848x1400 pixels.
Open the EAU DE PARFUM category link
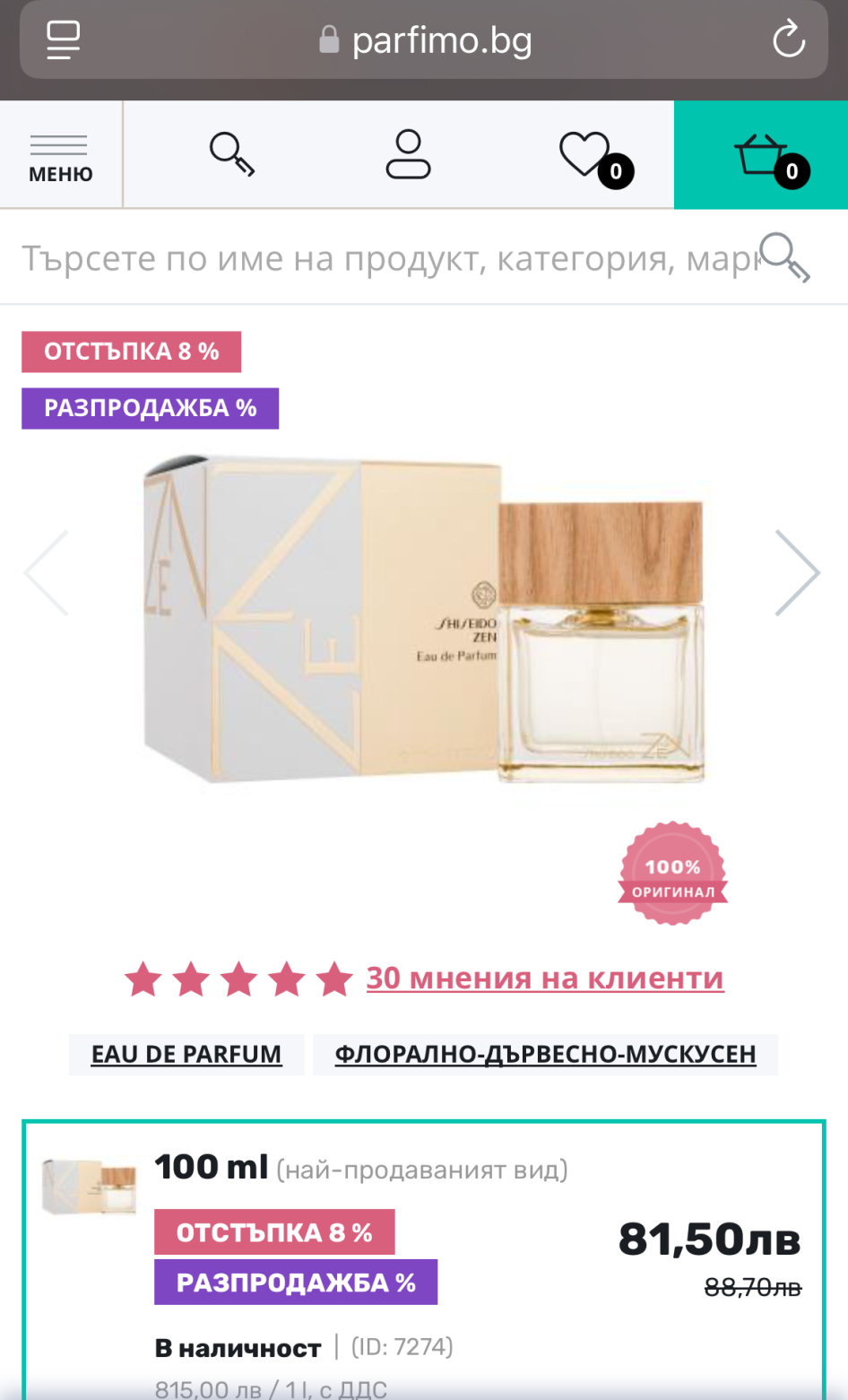(186, 1054)
